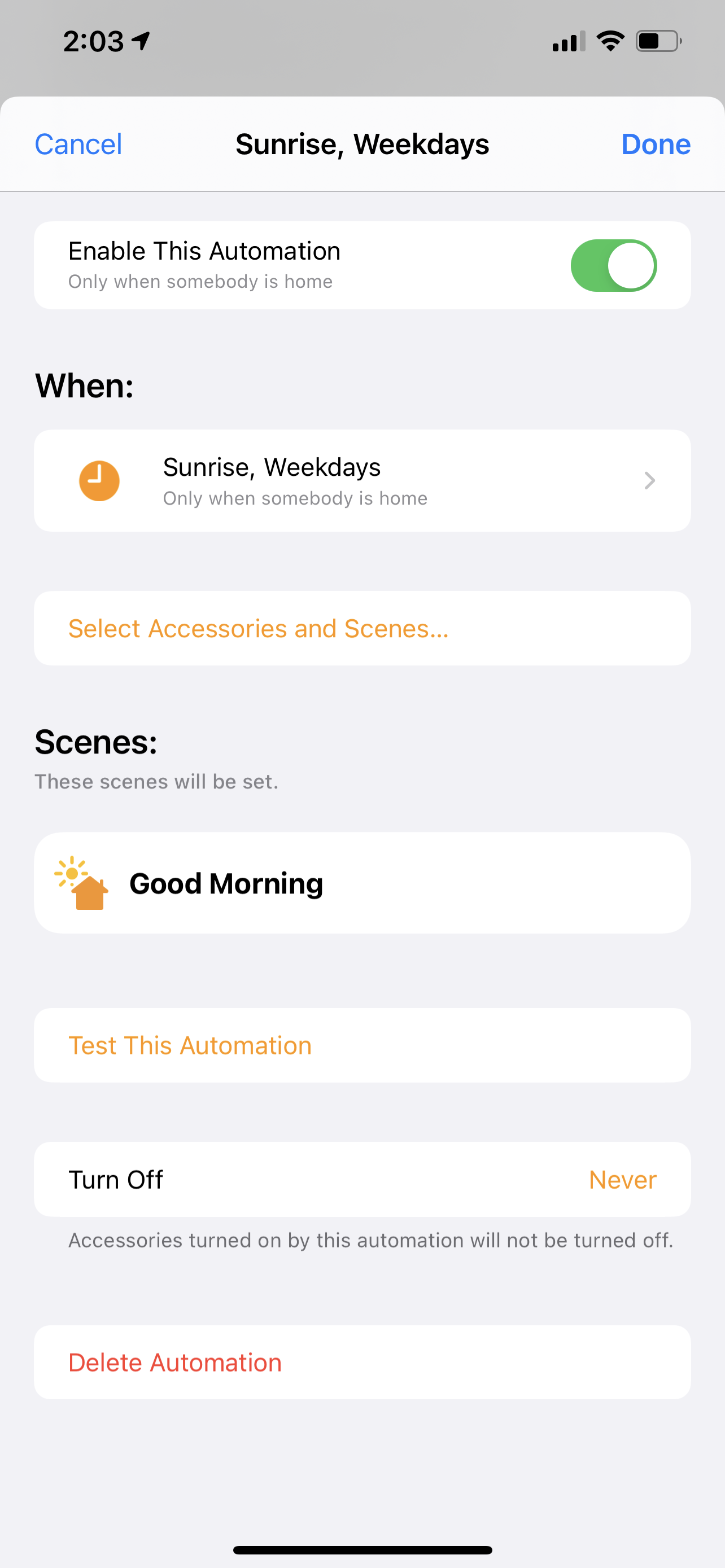Image resolution: width=725 pixels, height=1568 pixels.
Task: Open Sunrise, Weekdays trigger settings
Action: click(x=362, y=481)
